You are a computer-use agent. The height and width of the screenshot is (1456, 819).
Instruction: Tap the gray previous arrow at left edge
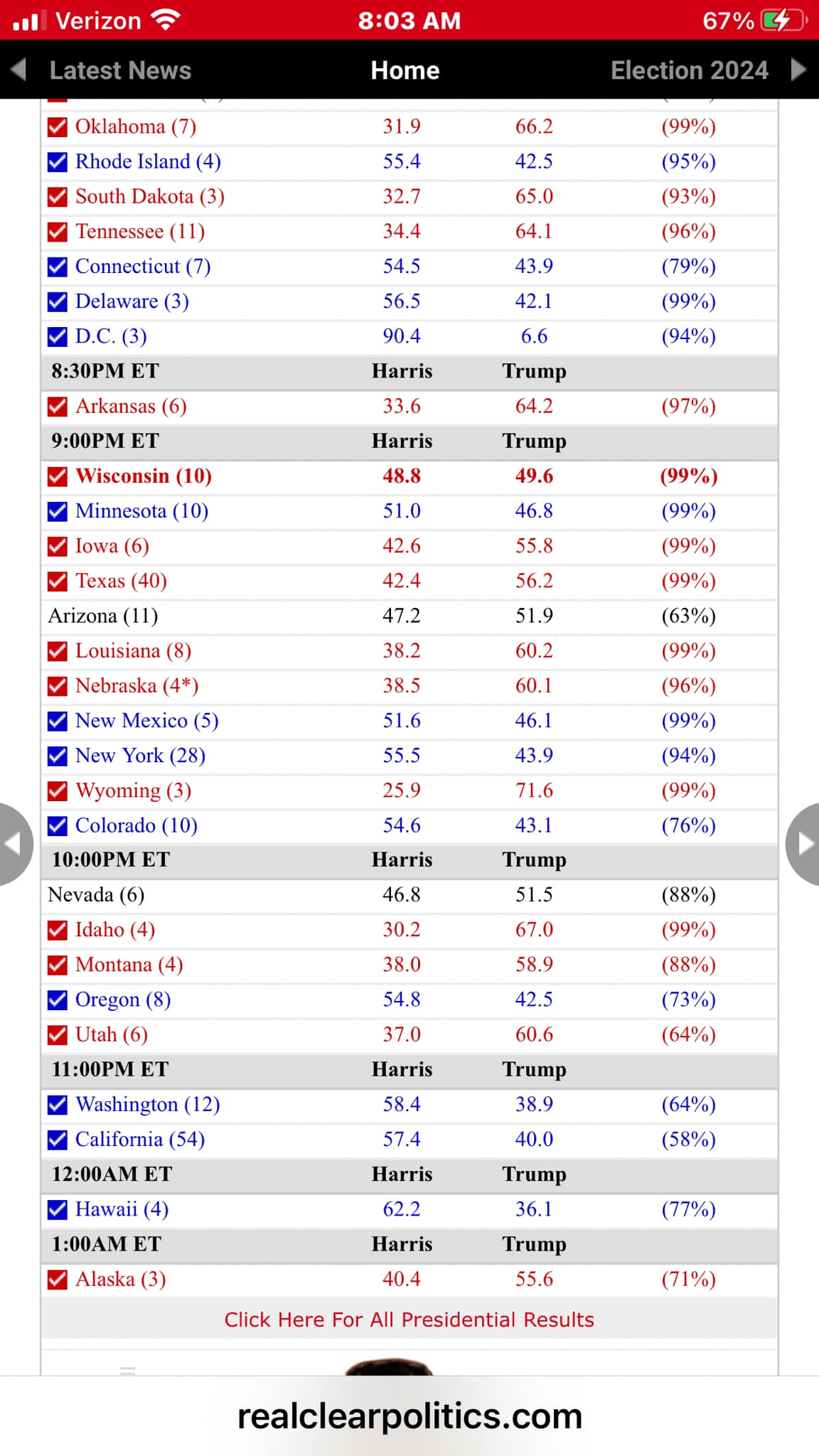click(x=13, y=844)
